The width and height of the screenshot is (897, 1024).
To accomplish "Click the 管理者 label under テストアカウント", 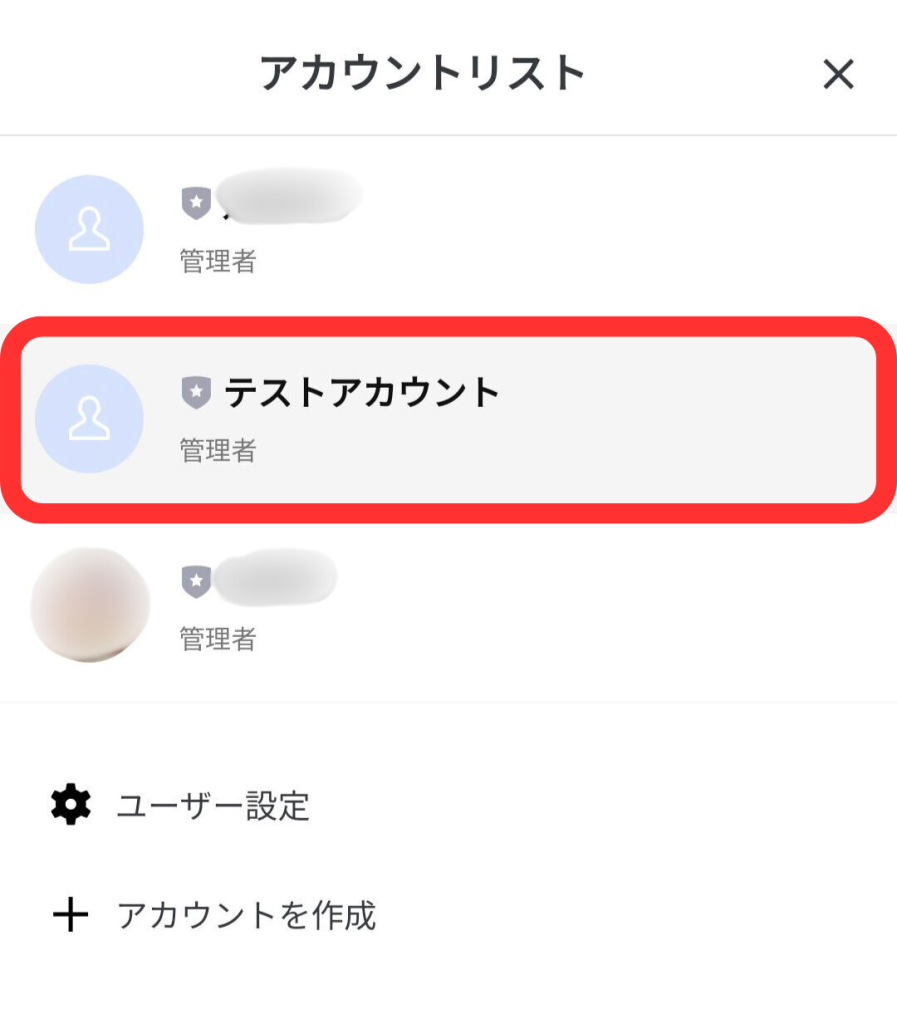I will [217, 449].
